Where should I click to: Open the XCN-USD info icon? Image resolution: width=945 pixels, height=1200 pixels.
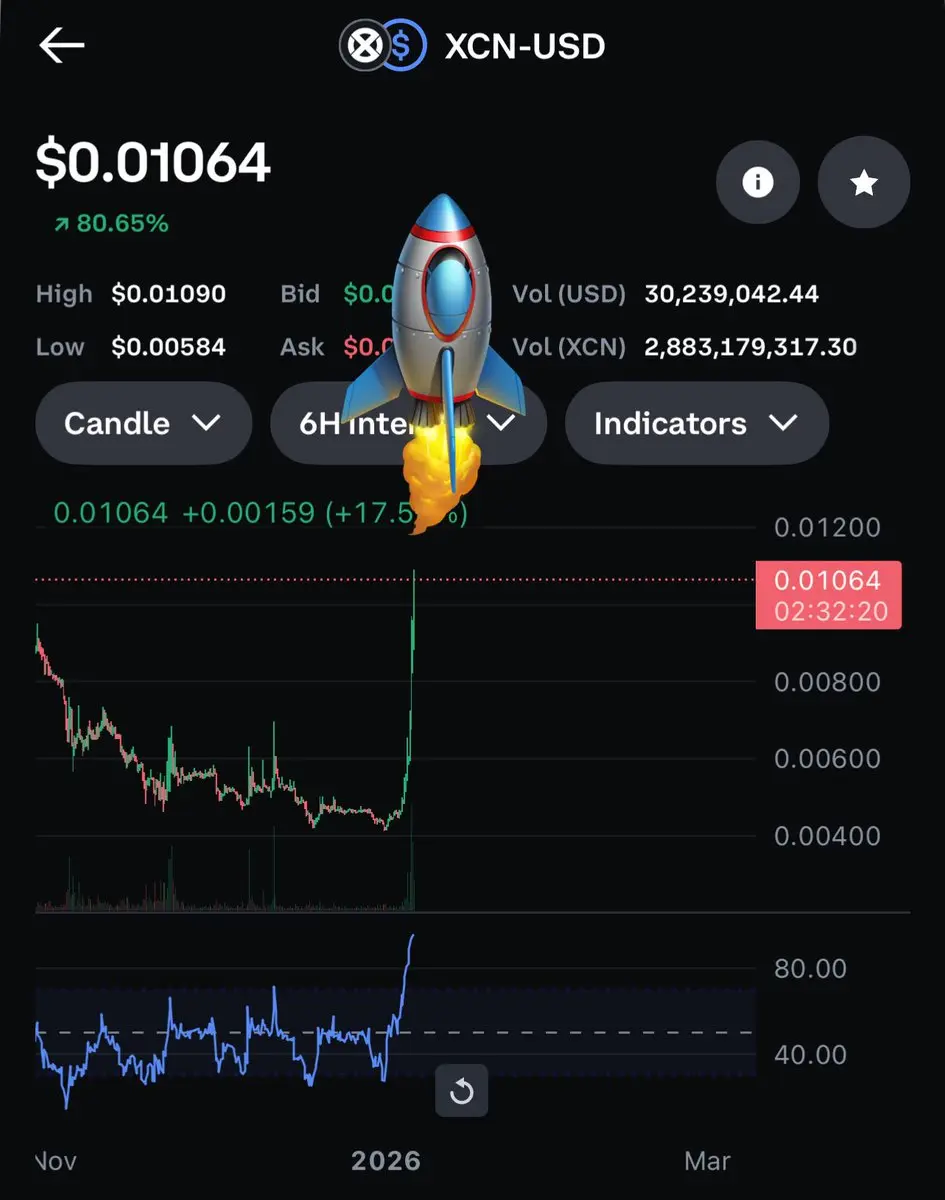point(757,183)
